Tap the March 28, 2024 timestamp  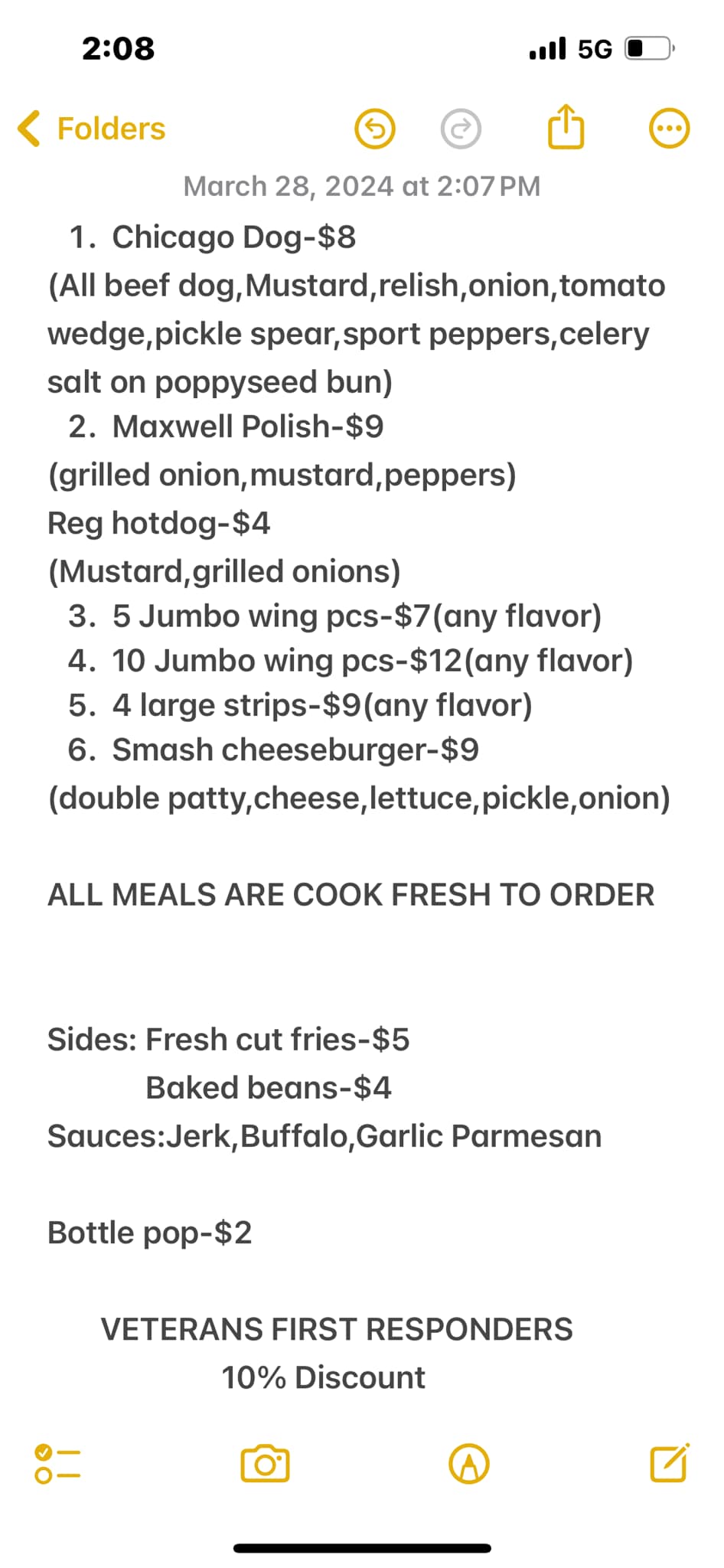coord(361,185)
